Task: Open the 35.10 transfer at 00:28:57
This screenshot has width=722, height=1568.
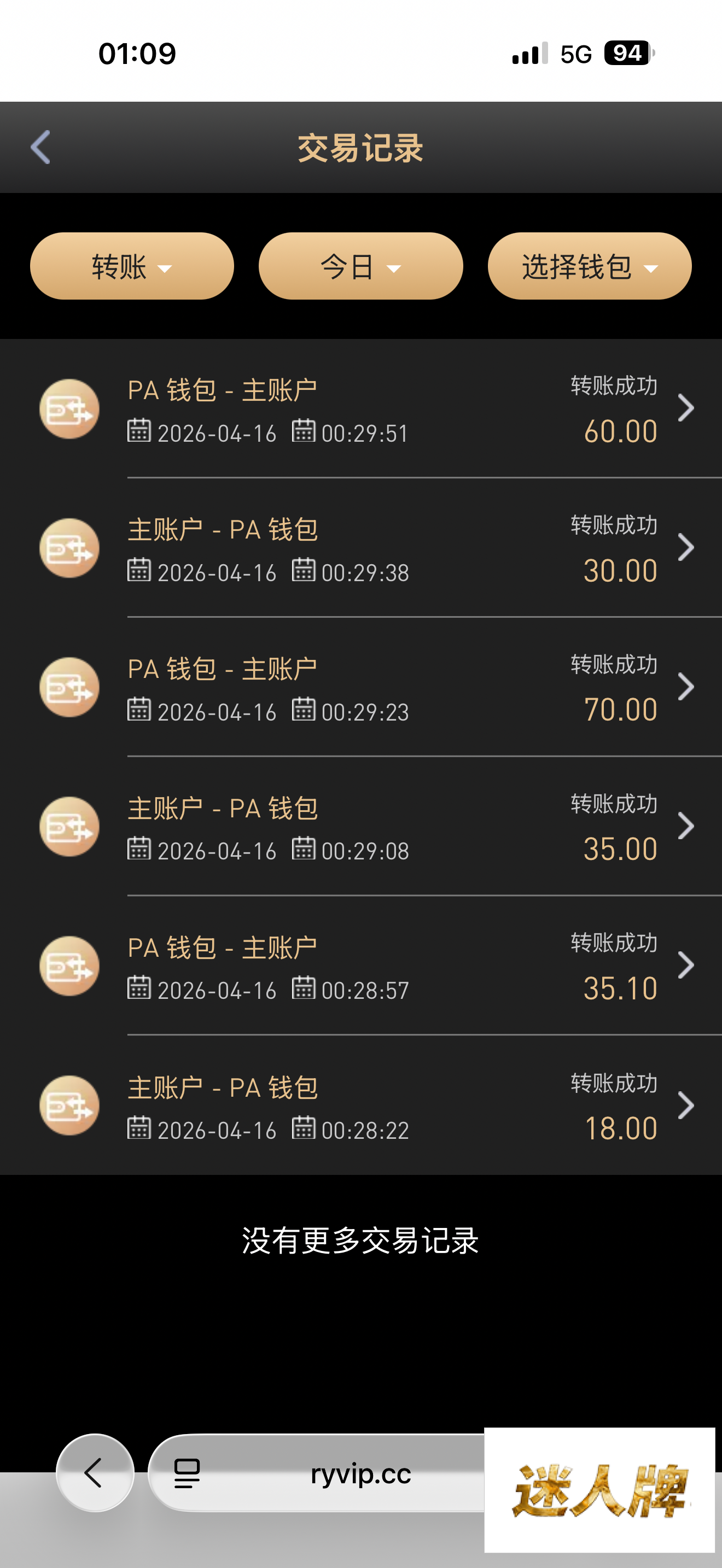Action: pos(389,966)
